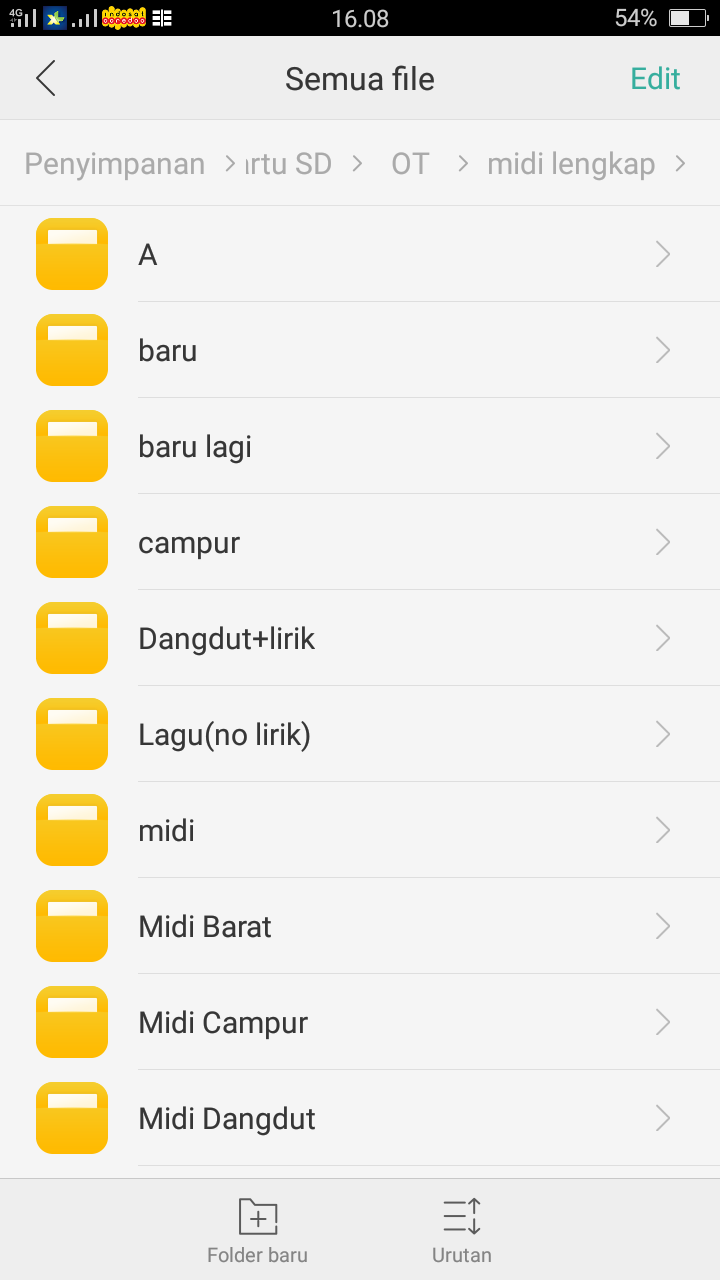Open the folder named A

pyautogui.click(x=360, y=255)
